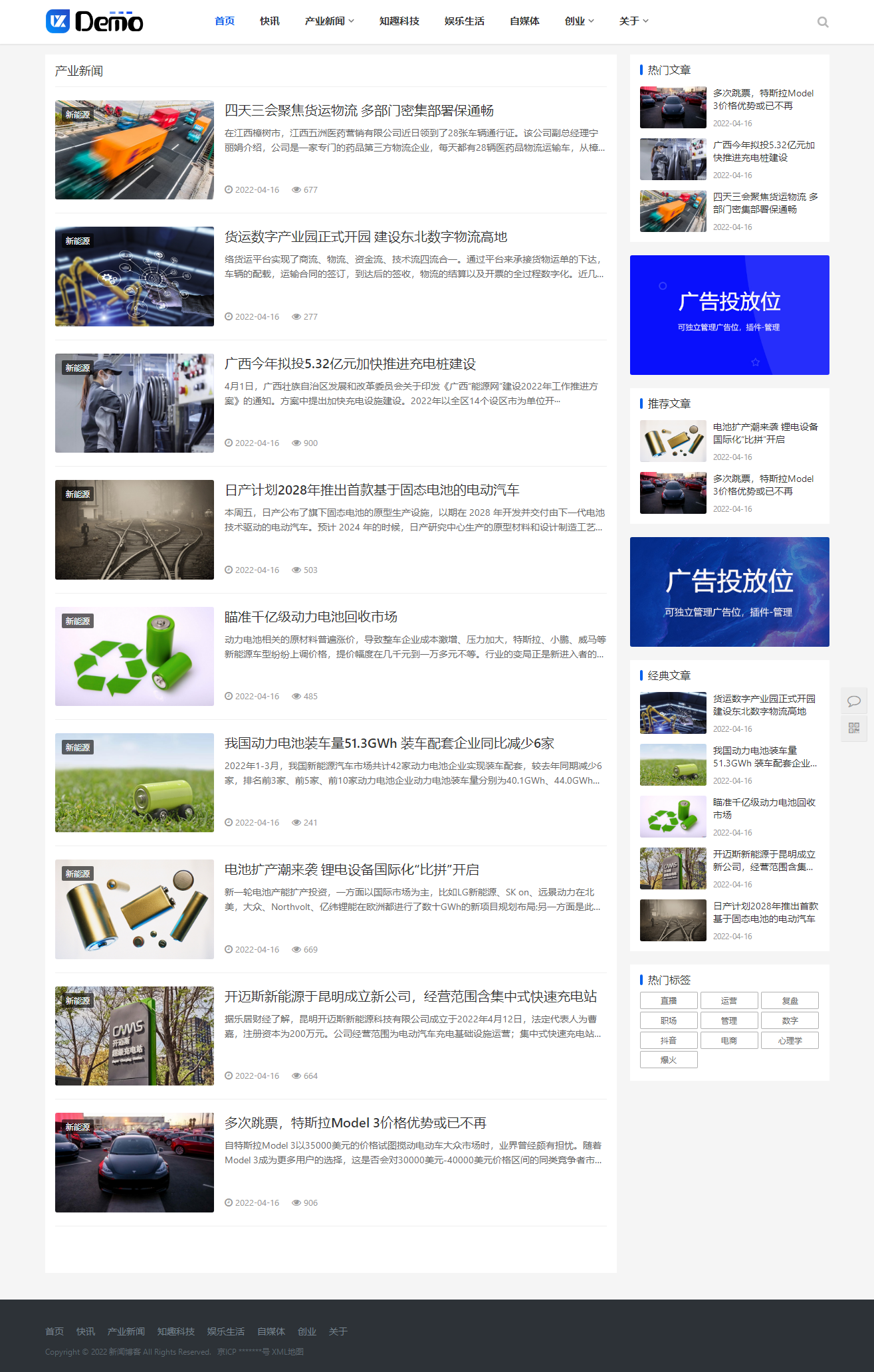
Task: Open the floating comment bubble icon
Action: click(854, 701)
